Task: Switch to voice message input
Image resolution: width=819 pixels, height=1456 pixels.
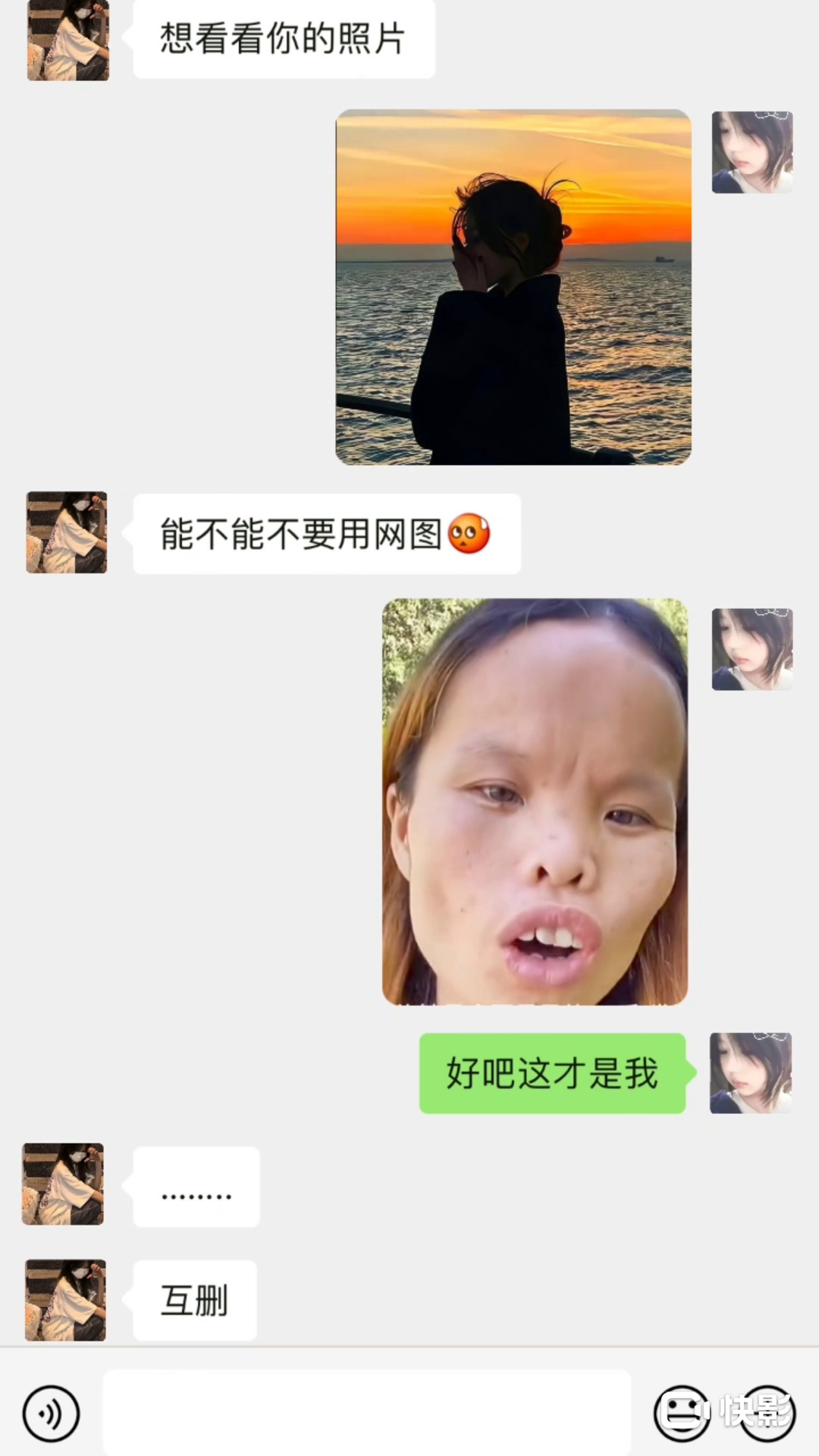Action: pyautogui.click(x=51, y=1414)
